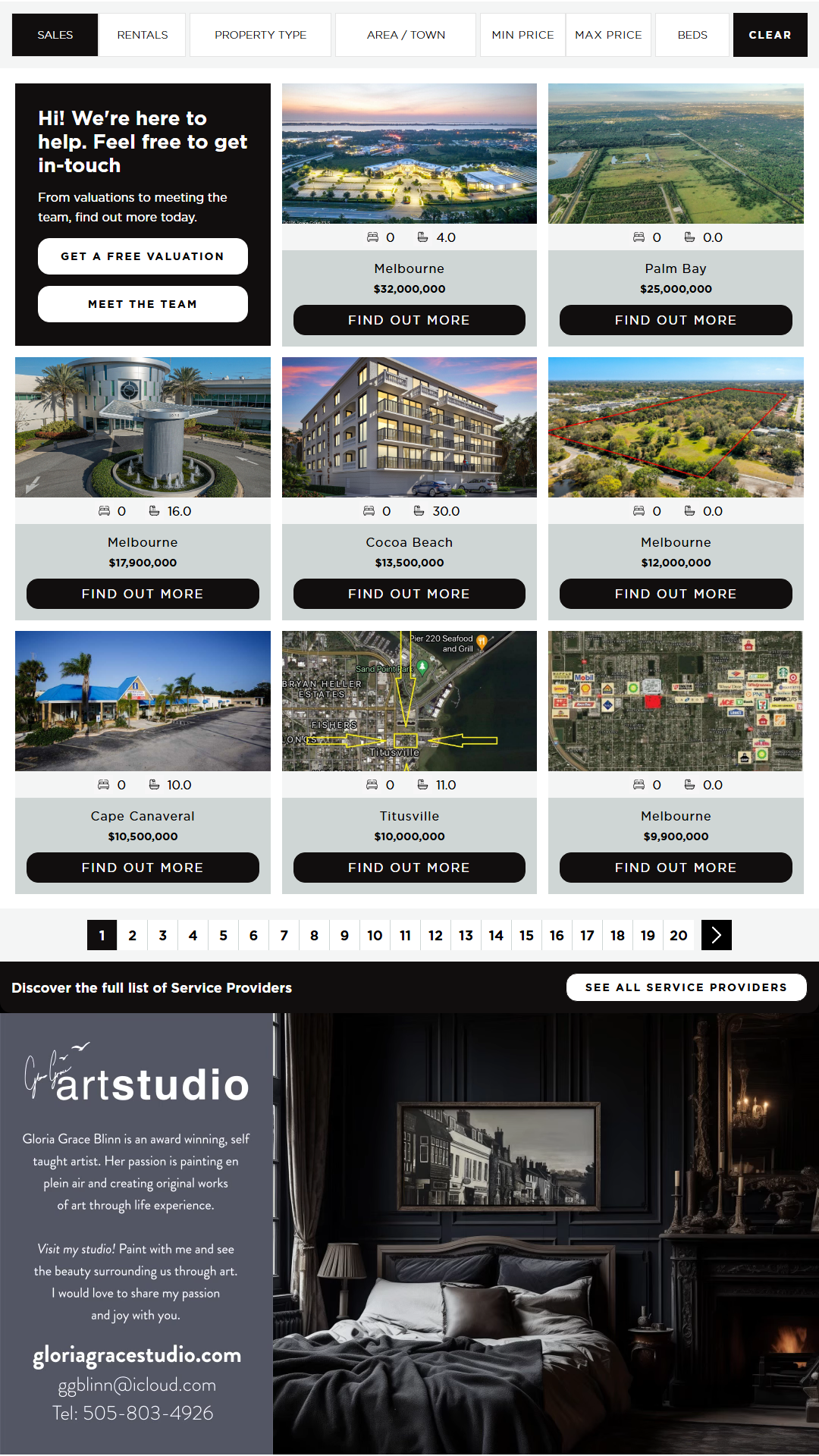Image resolution: width=819 pixels, height=1456 pixels.
Task: Open the $17,900,000 Melbourne property photo
Action: (x=143, y=427)
